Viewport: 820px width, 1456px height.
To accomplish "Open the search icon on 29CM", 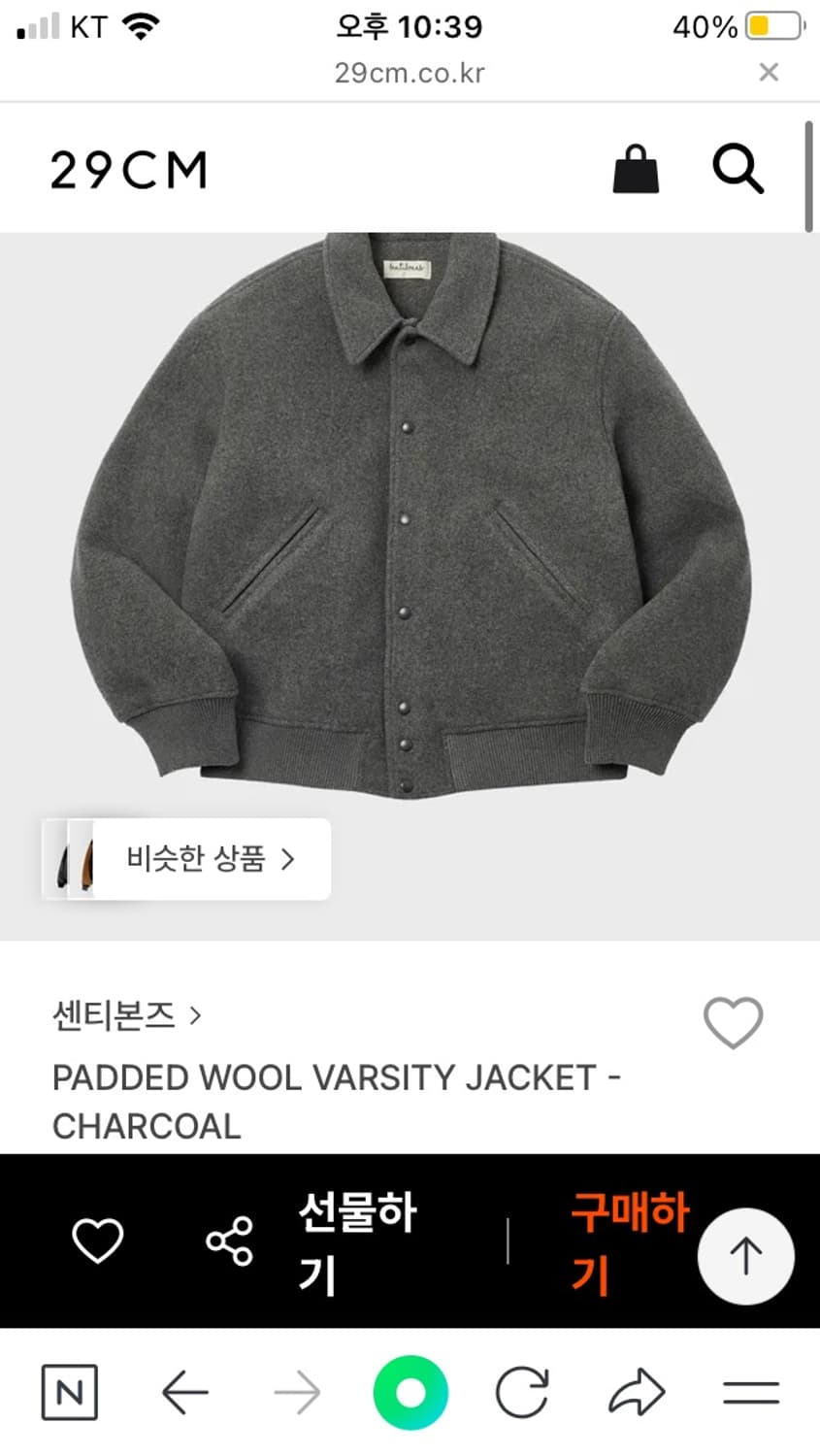I will click(739, 170).
